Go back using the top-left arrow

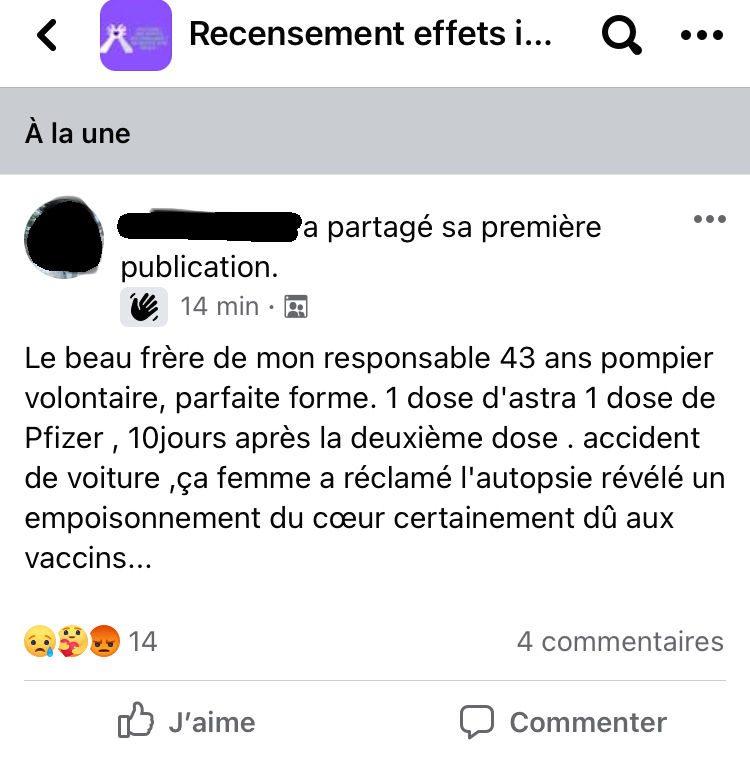pyautogui.click(x=46, y=36)
